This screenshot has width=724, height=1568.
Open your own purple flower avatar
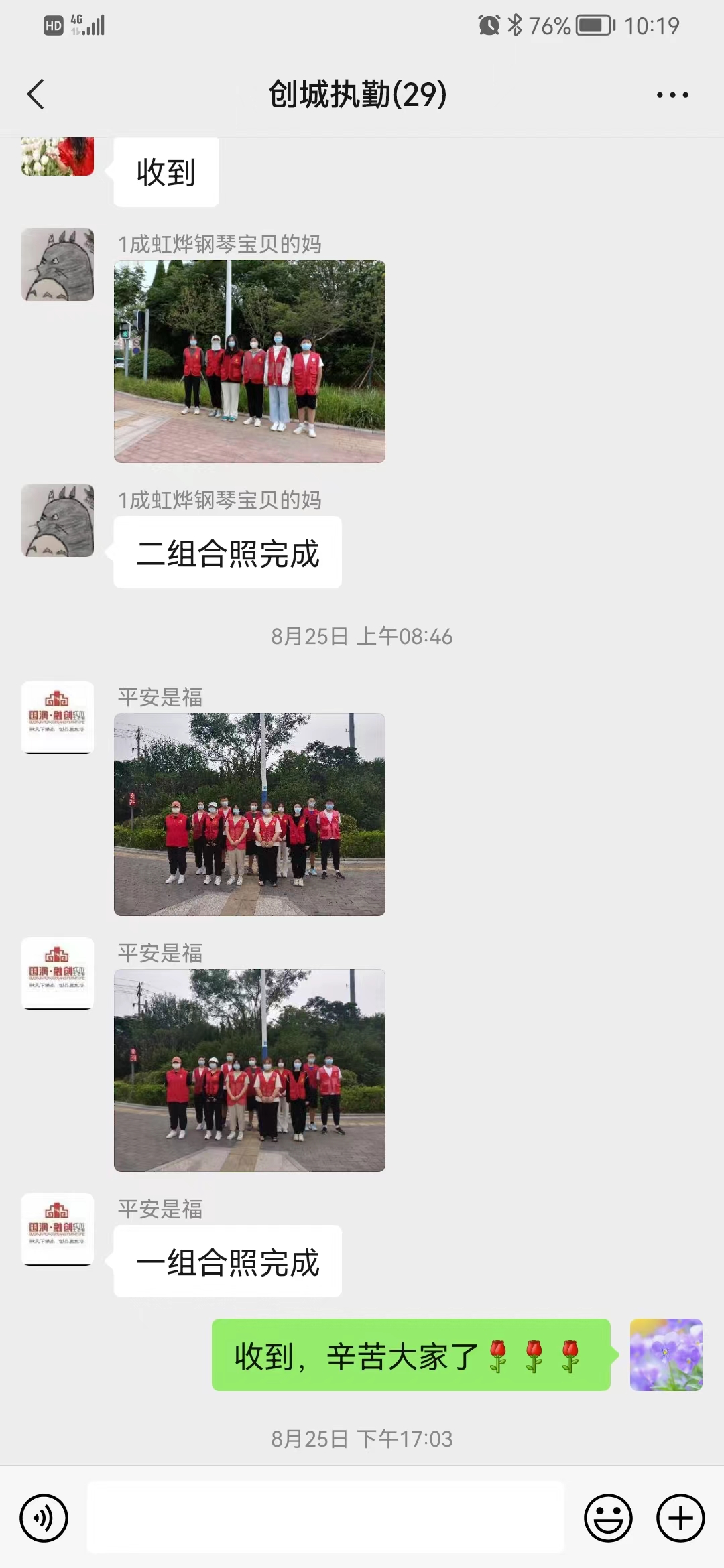[x=666, y=1355]
